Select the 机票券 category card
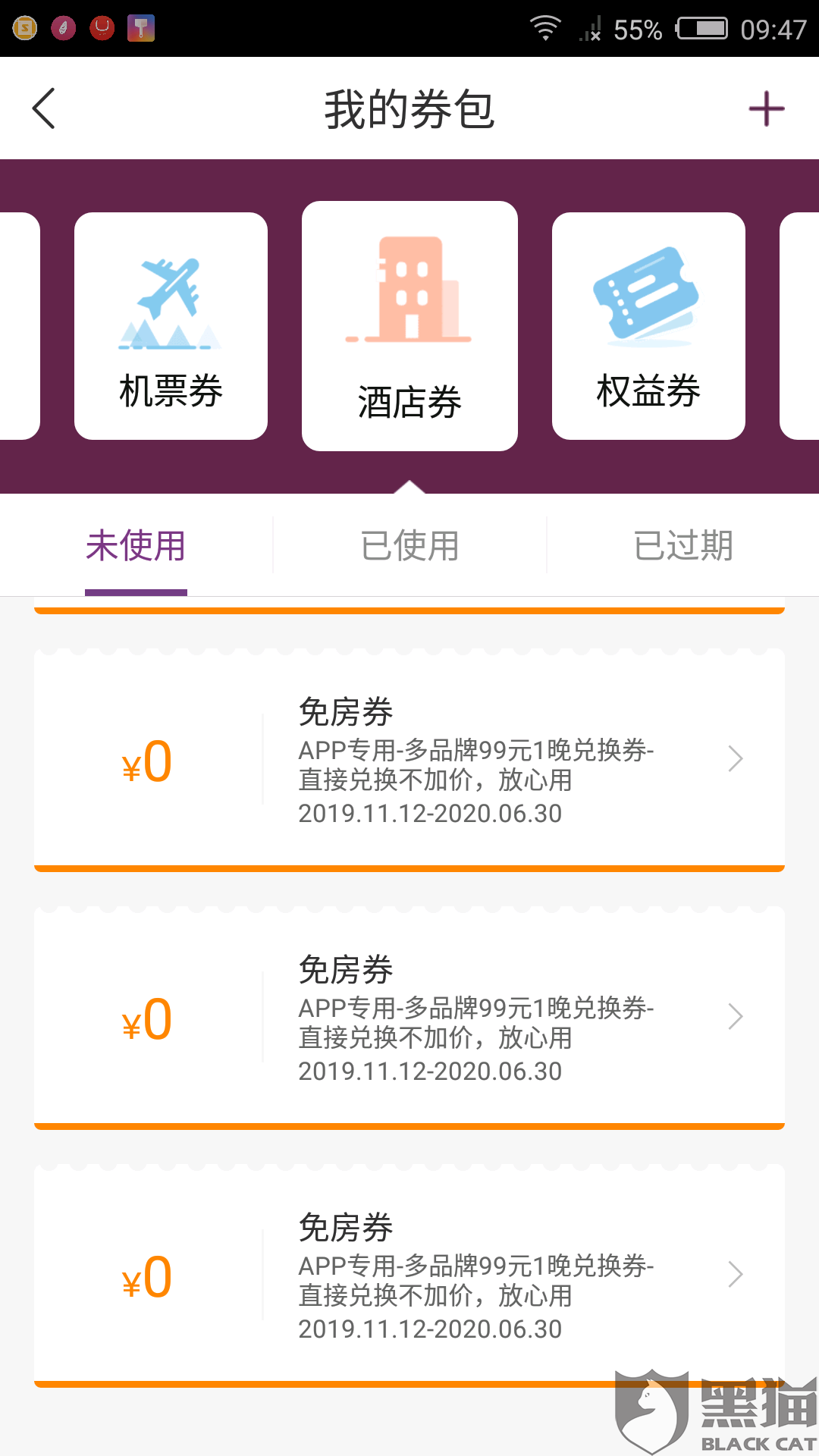Screen dimensions: 819x1456 pos(171,326)
